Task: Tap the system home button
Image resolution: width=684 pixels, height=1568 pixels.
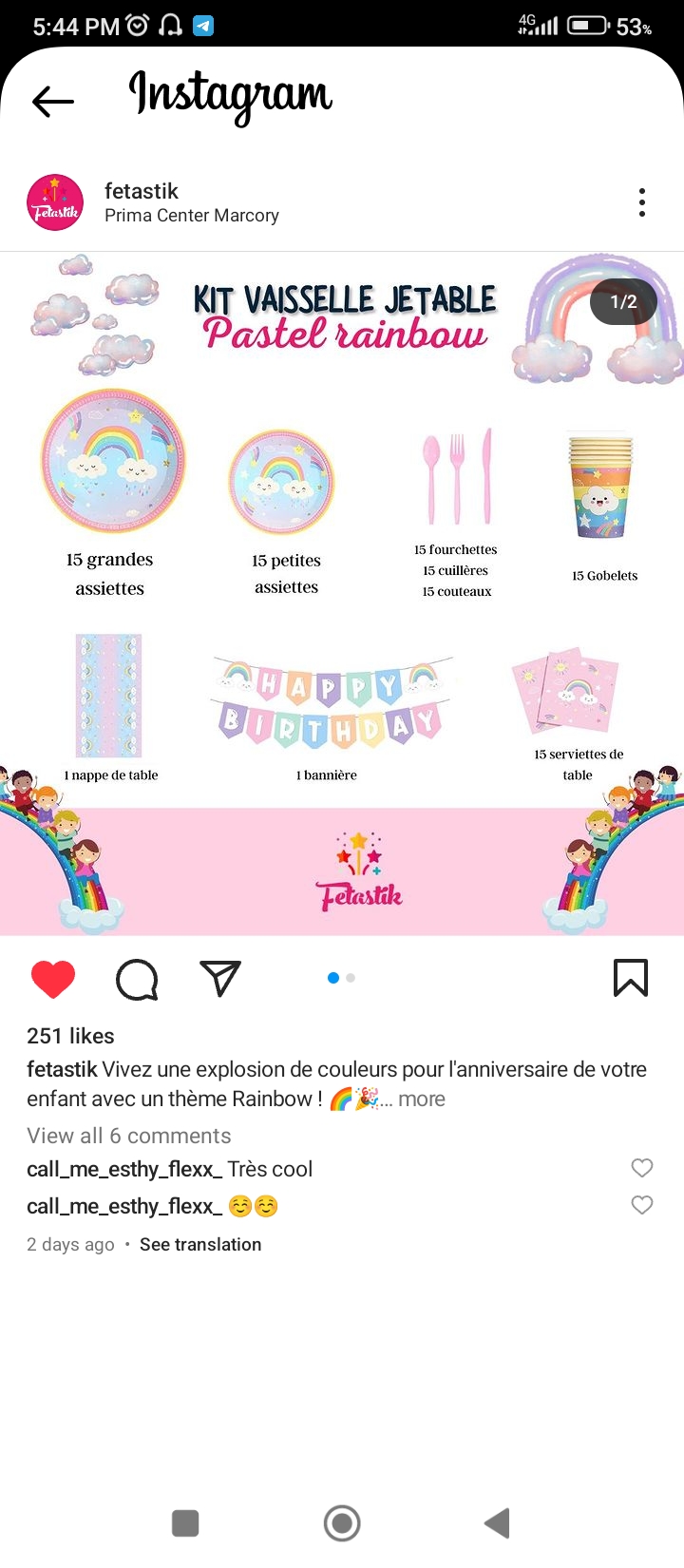Action: [342, 1523]
